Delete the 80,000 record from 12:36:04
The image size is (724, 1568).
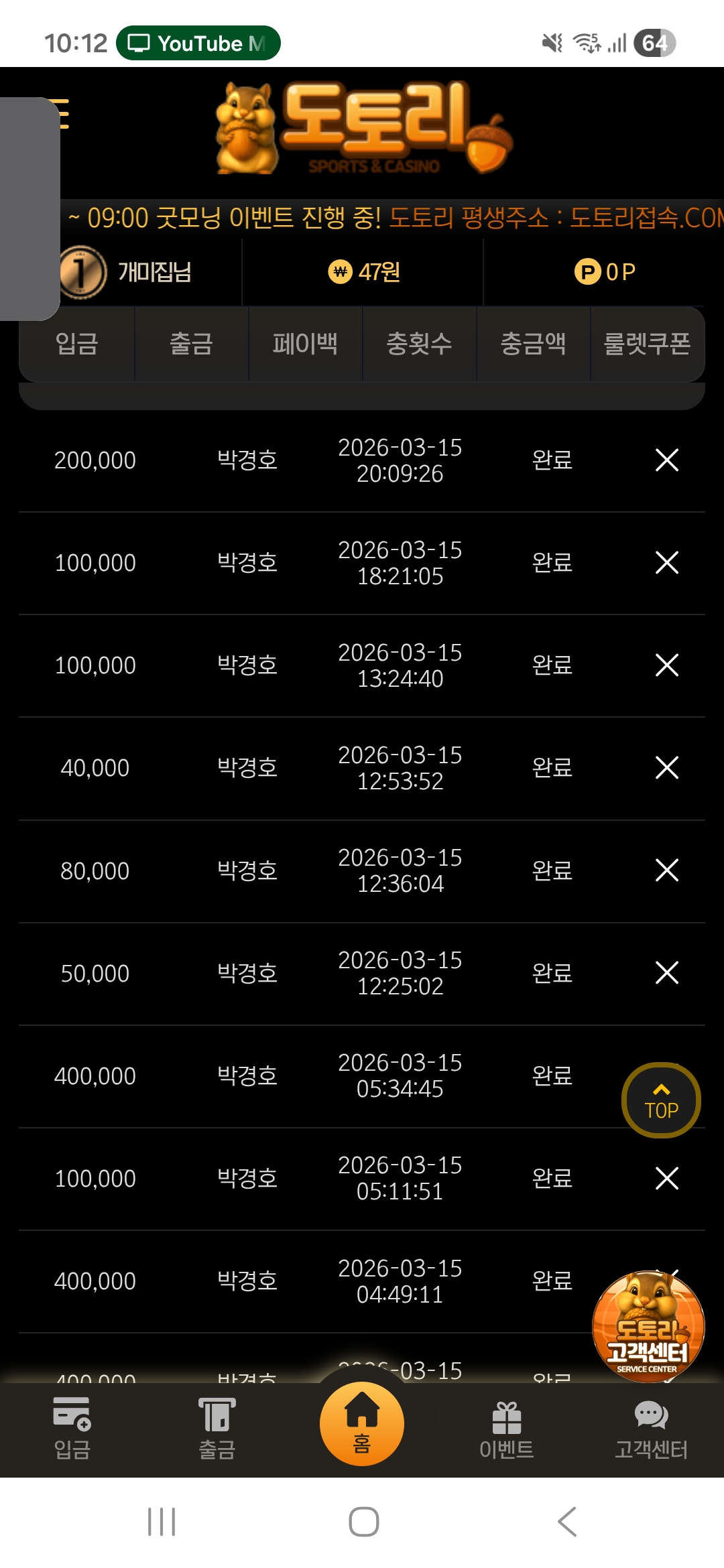point(666,870)
